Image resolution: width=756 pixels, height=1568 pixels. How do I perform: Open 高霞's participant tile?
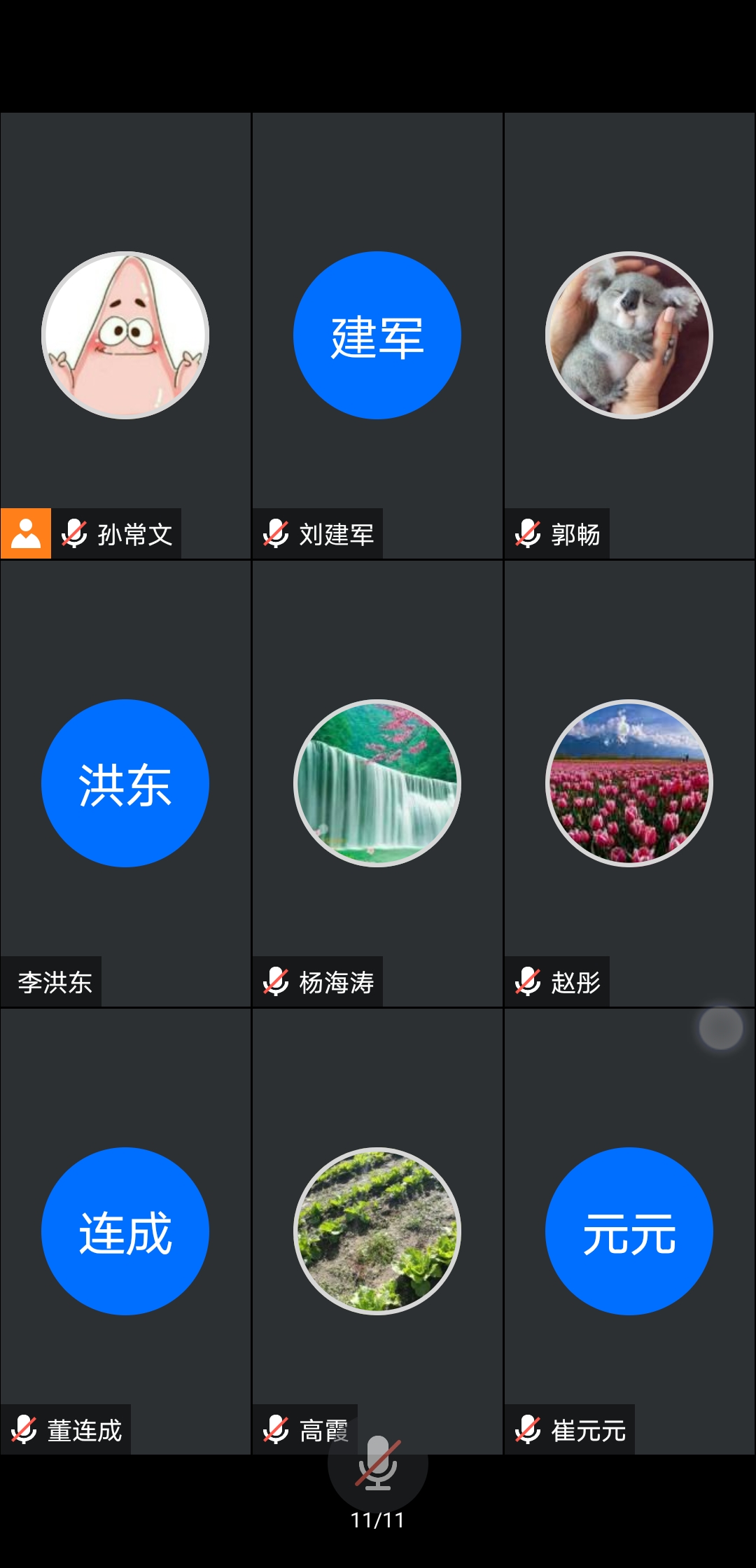coord(377,1231)
